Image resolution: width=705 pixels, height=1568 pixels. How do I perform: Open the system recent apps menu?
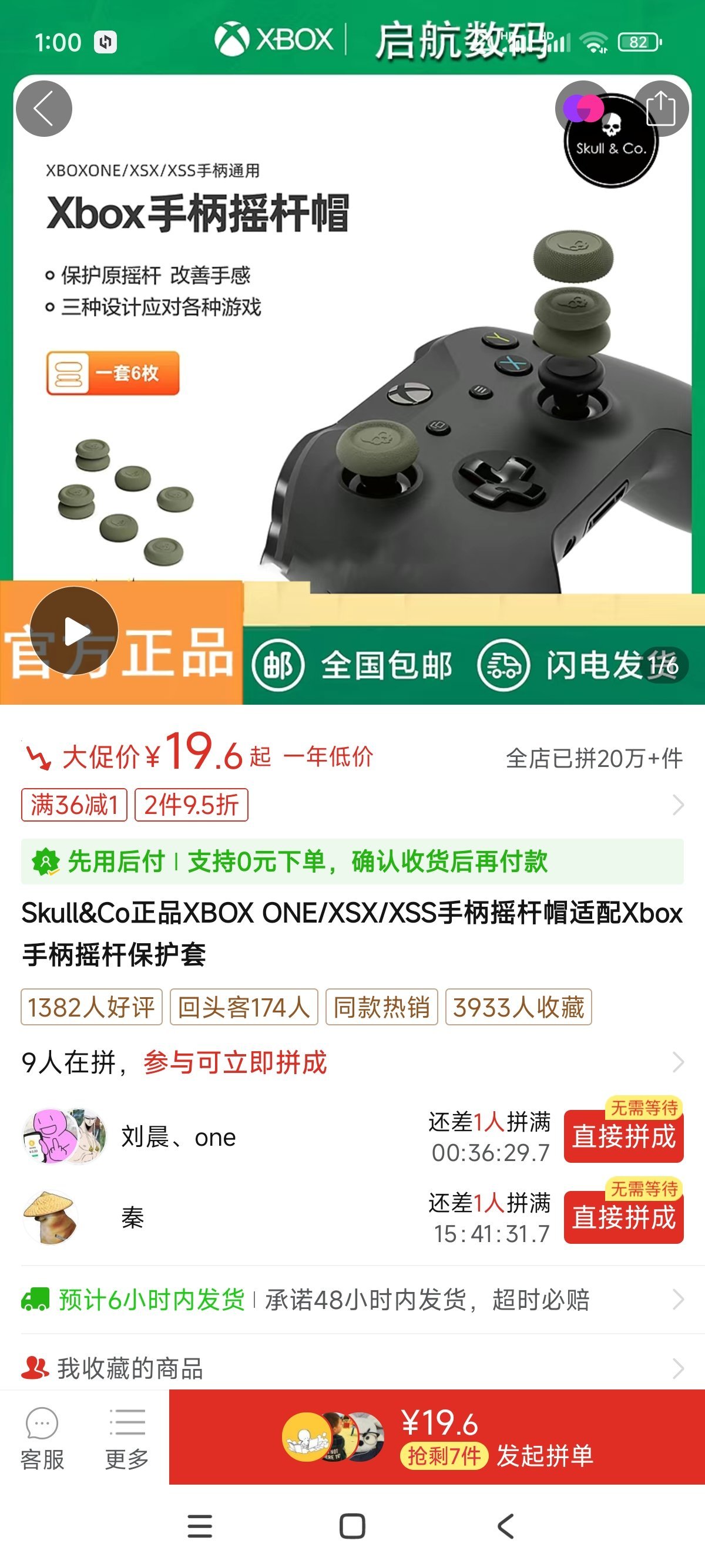(200, 1526)
